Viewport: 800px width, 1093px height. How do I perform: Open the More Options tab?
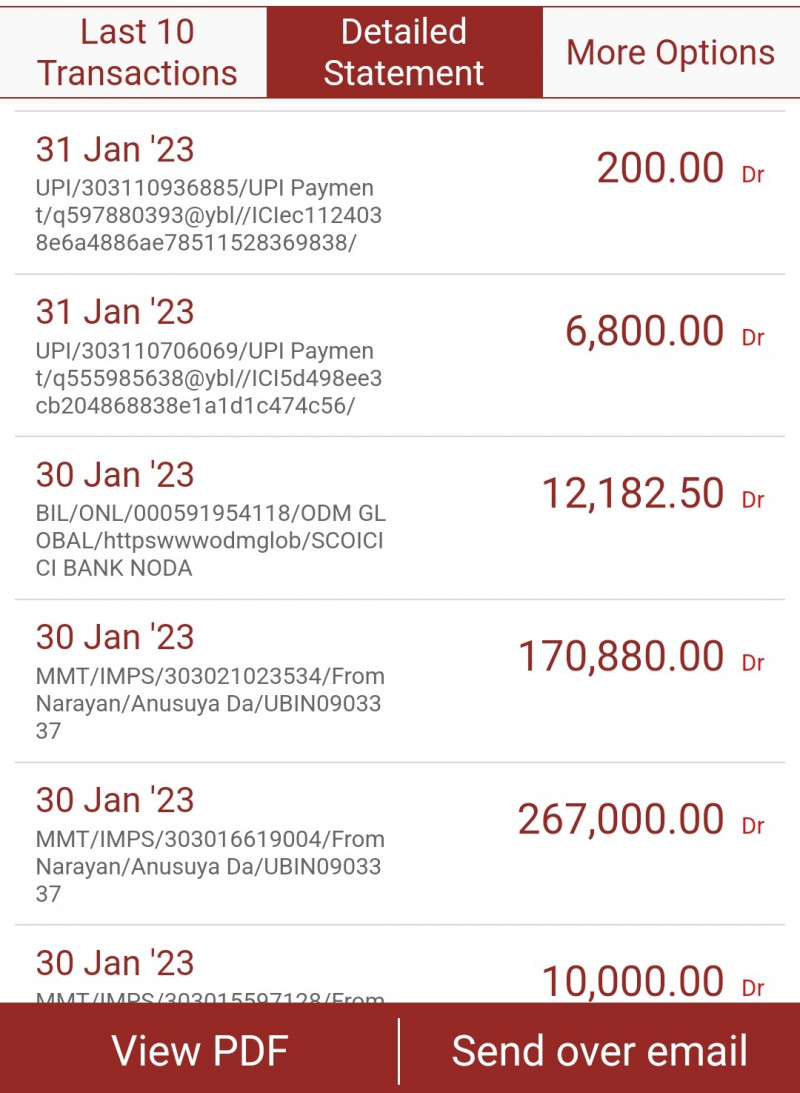tap(670, 53)
